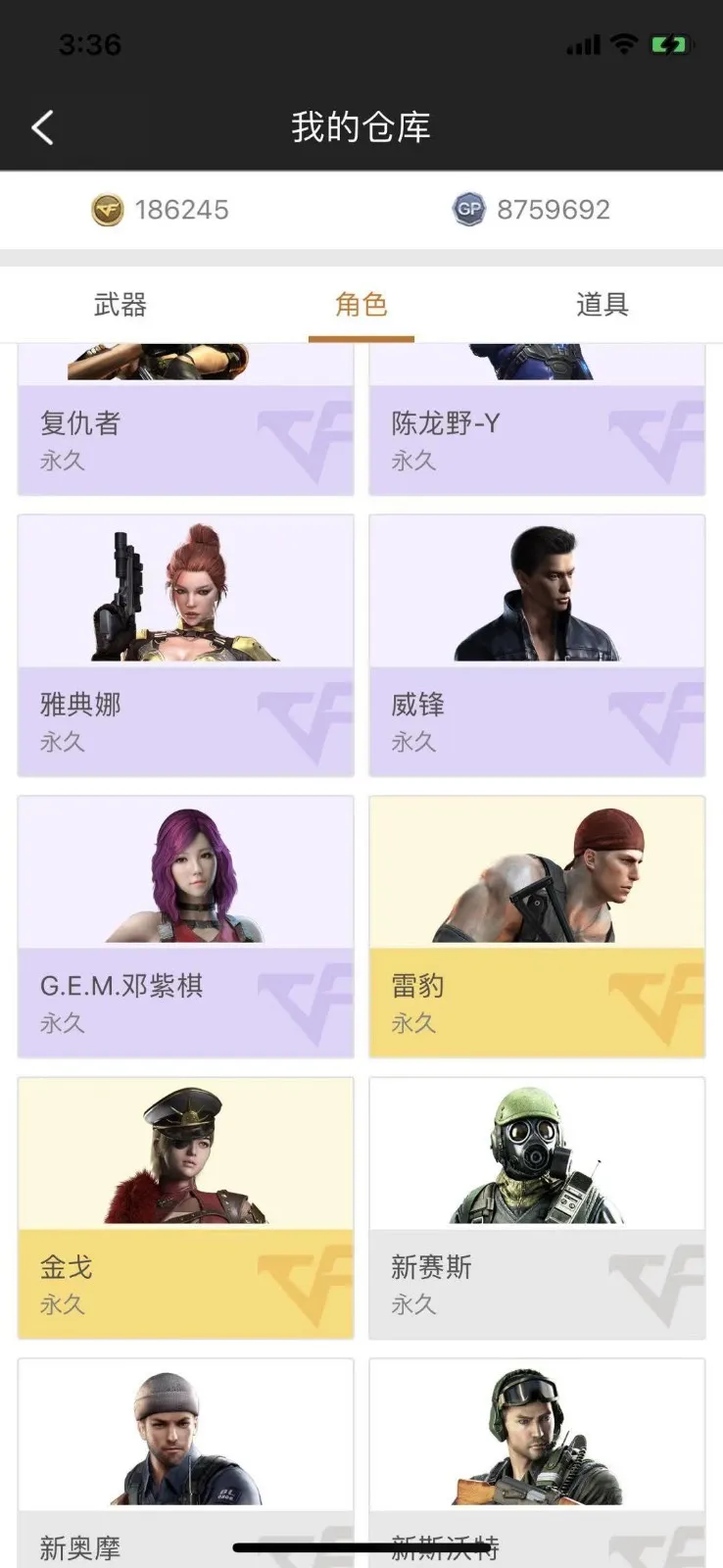Select the 角色 tab
Image resolution: width=723 pixels, height=1568 pixels.
361,305
